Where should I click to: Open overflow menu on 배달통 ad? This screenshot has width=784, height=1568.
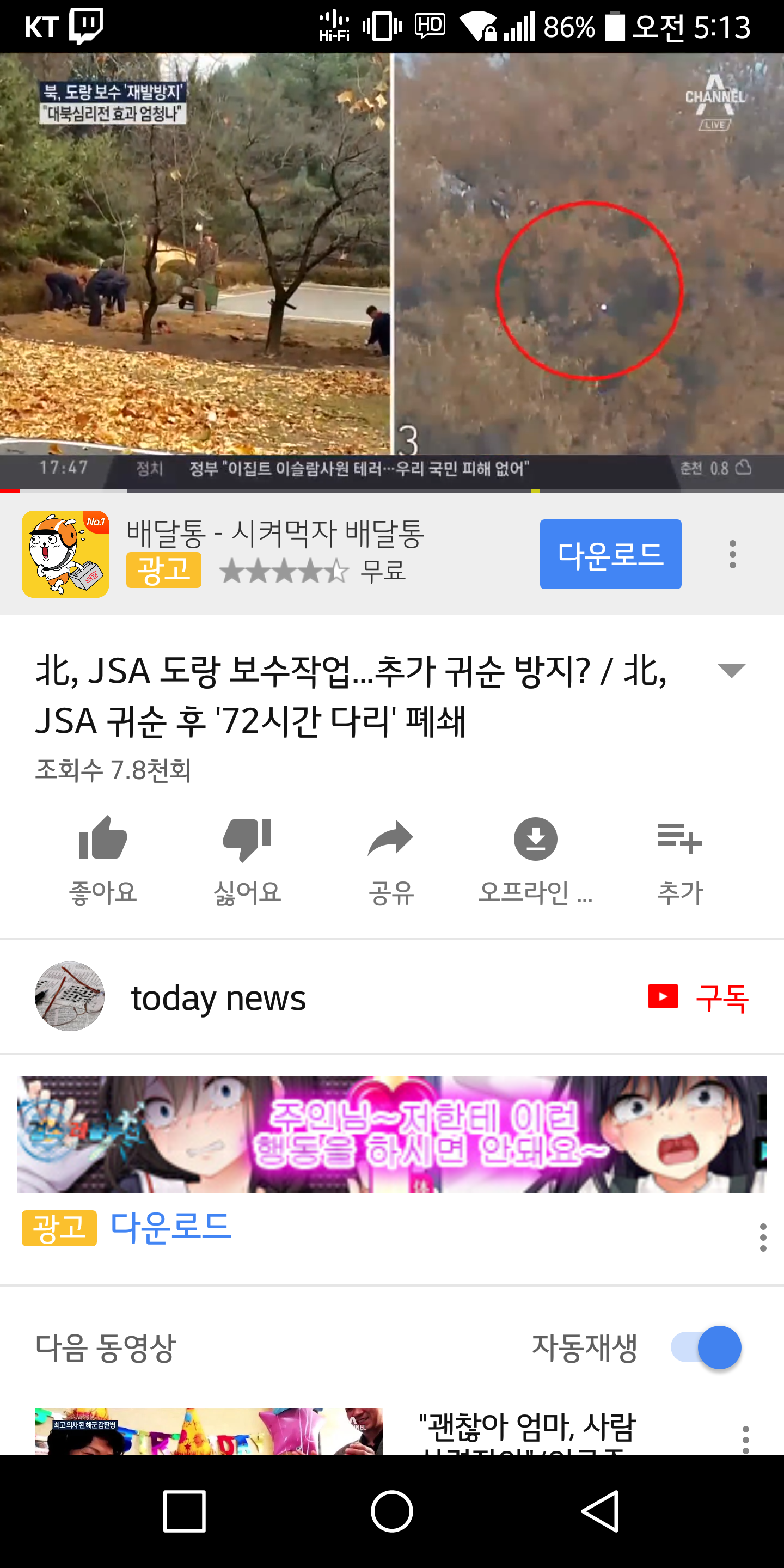coord(732,555)
